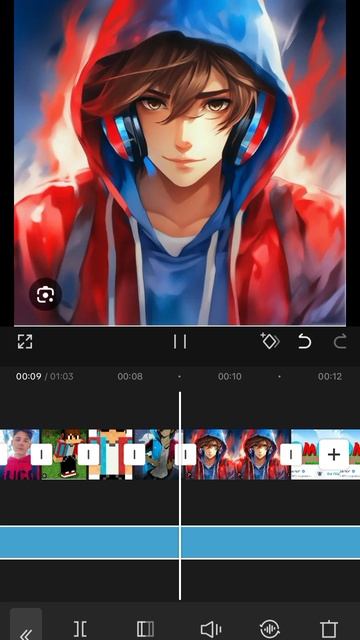The height and width of the screenshot is (640, 360).
Task: Split the clip at the playhead
Action: pyautogui.click(x=80, y=629)
